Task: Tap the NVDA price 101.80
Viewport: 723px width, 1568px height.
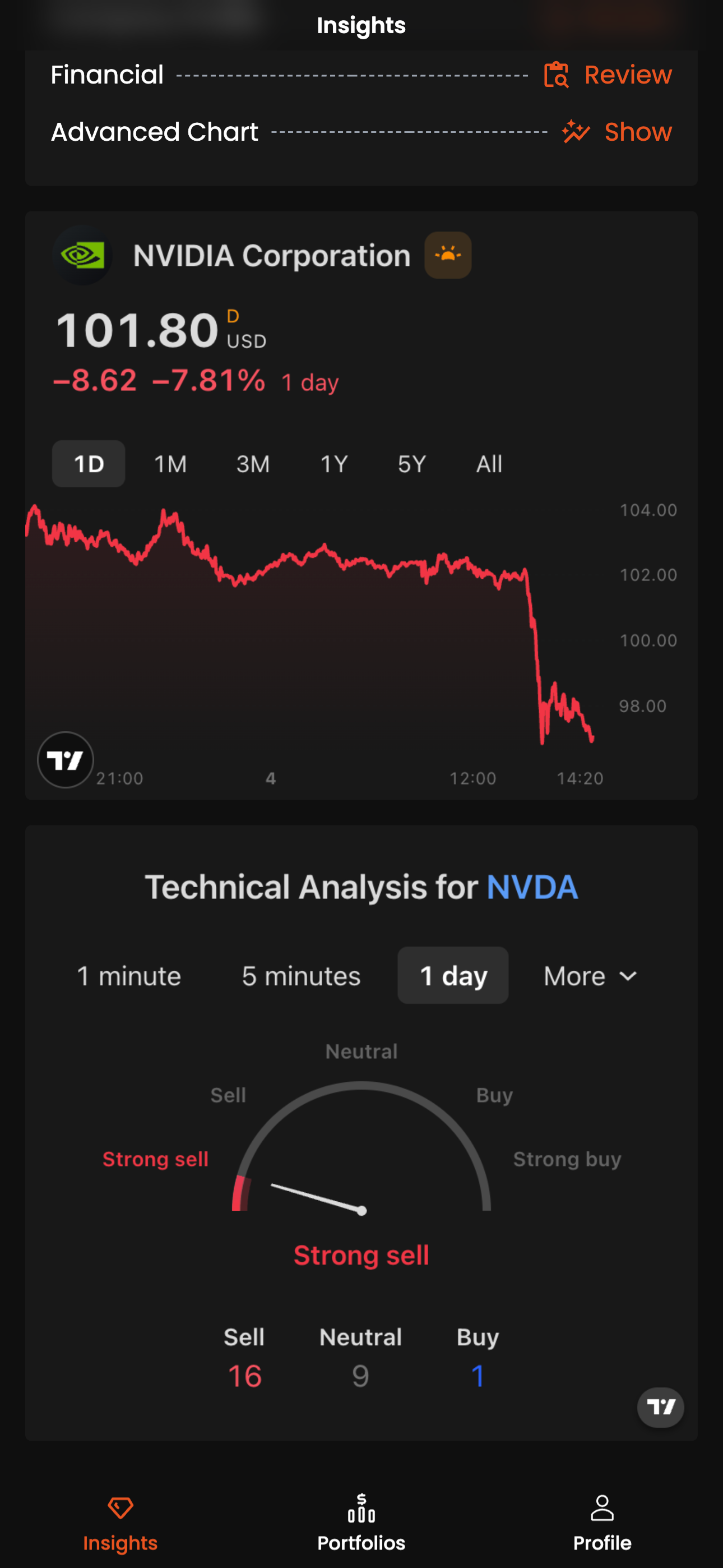Action: pos(136,329)
